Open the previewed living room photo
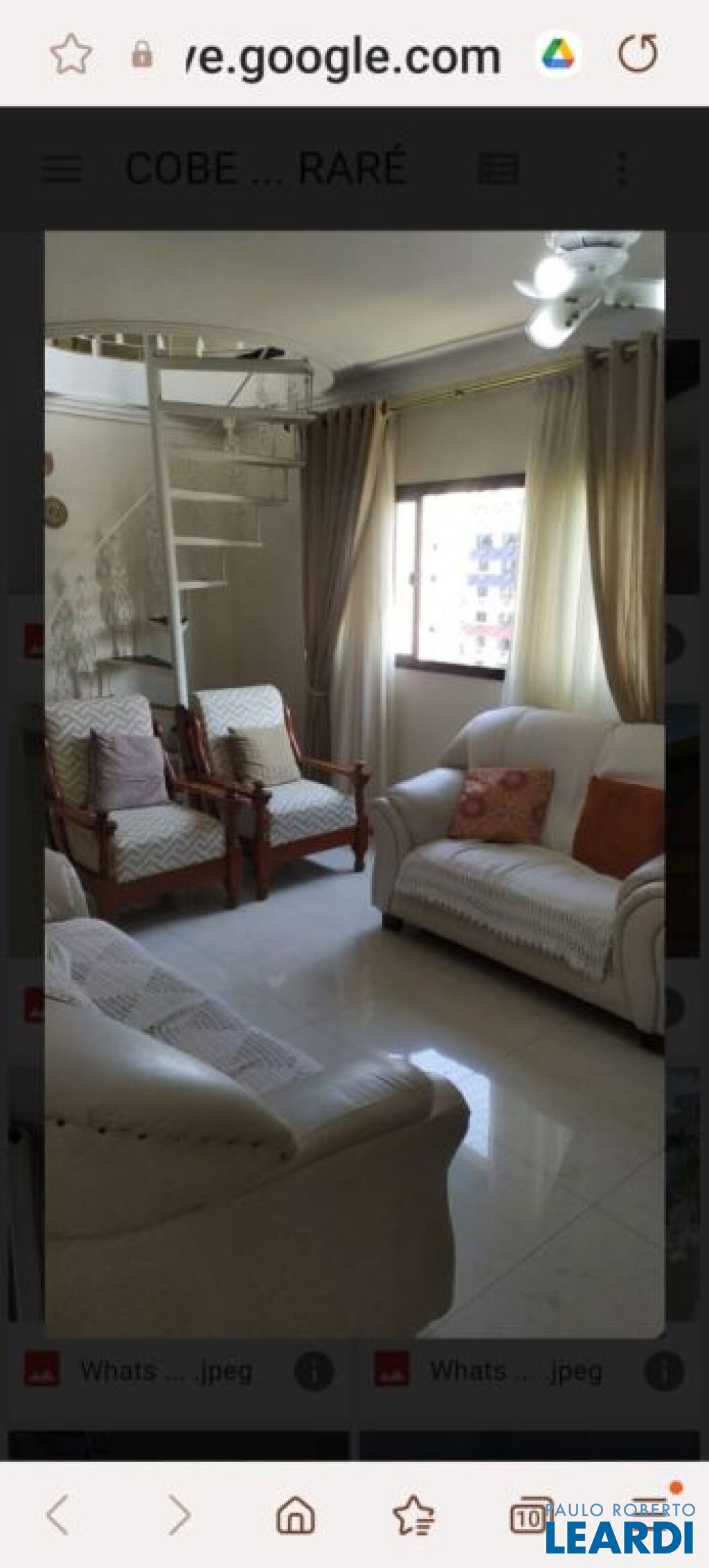 [354, 784]
